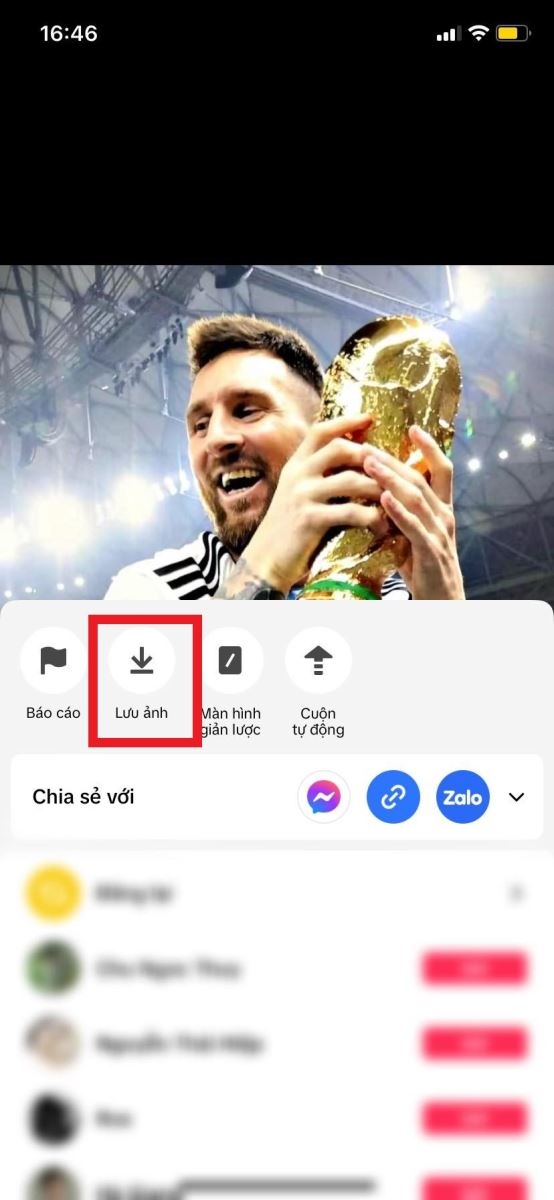This screenshot has width=554, height=1200.
Task: Copy the link using the chain icon
Action: coord(393,797)
